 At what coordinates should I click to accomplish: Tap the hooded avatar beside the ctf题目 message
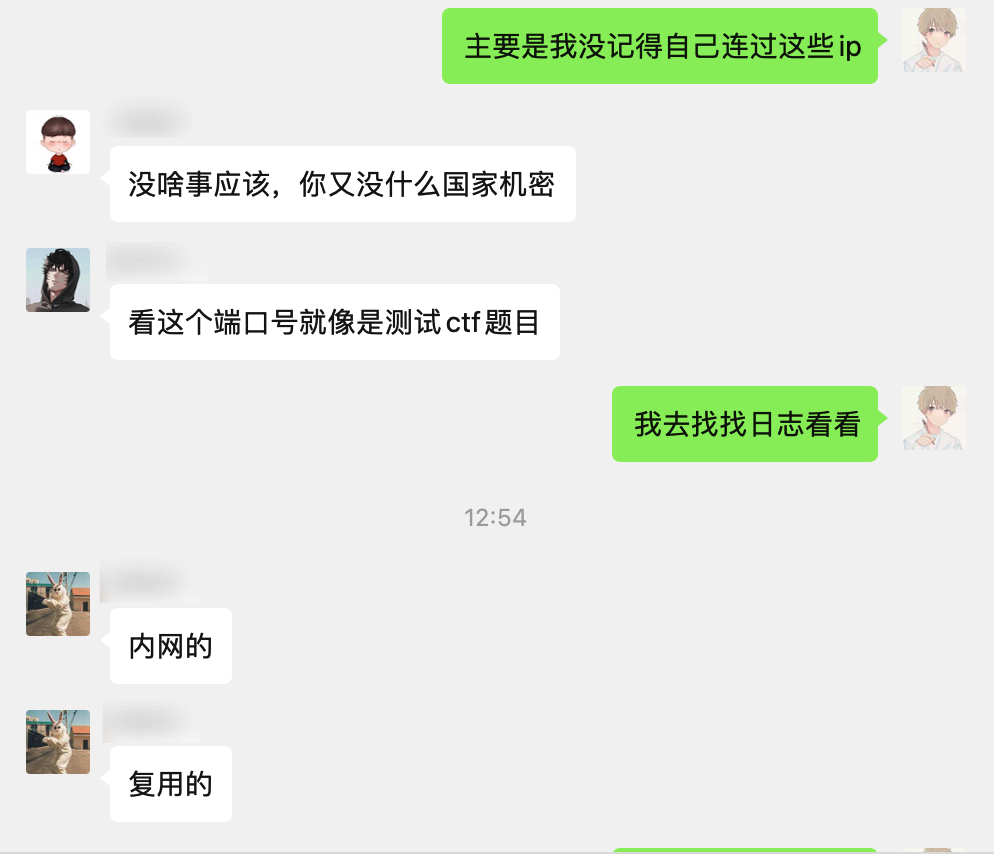(x=58, y=280)
